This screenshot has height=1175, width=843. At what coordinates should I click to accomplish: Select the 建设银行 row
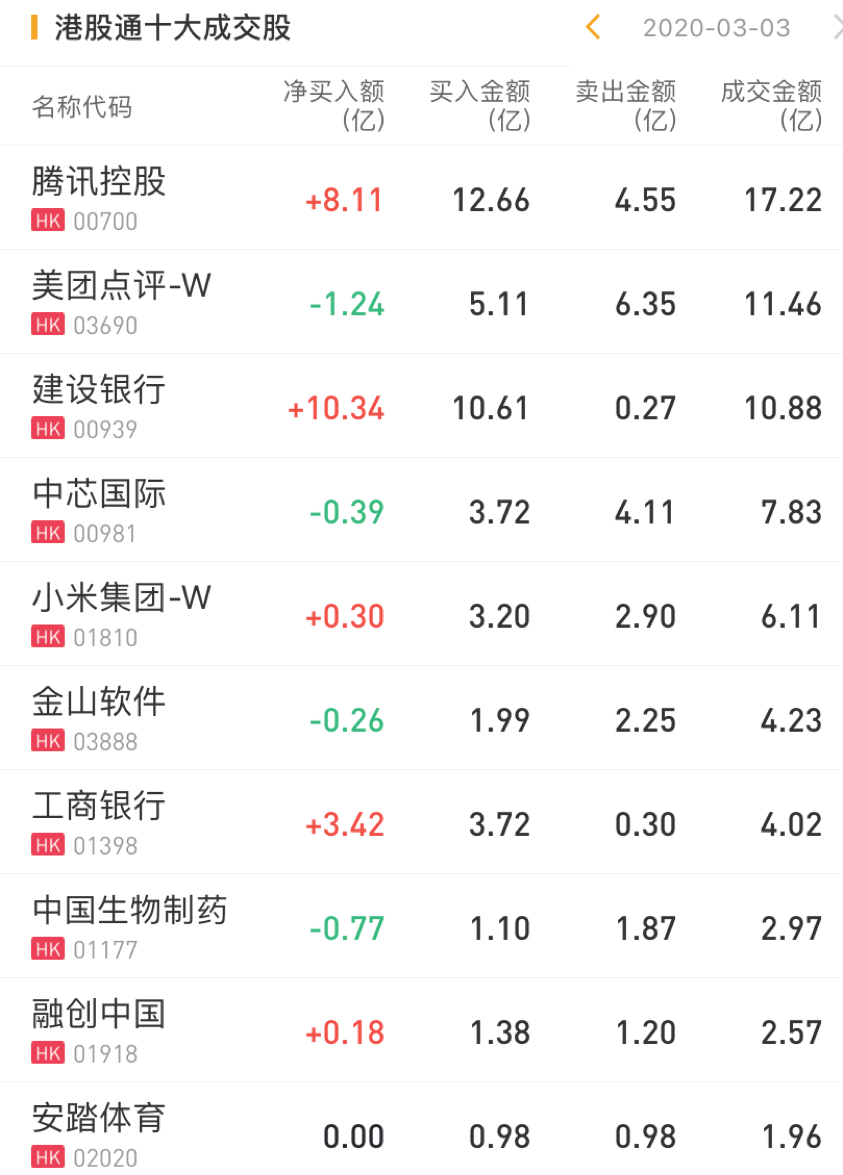[x=99, y=406]
